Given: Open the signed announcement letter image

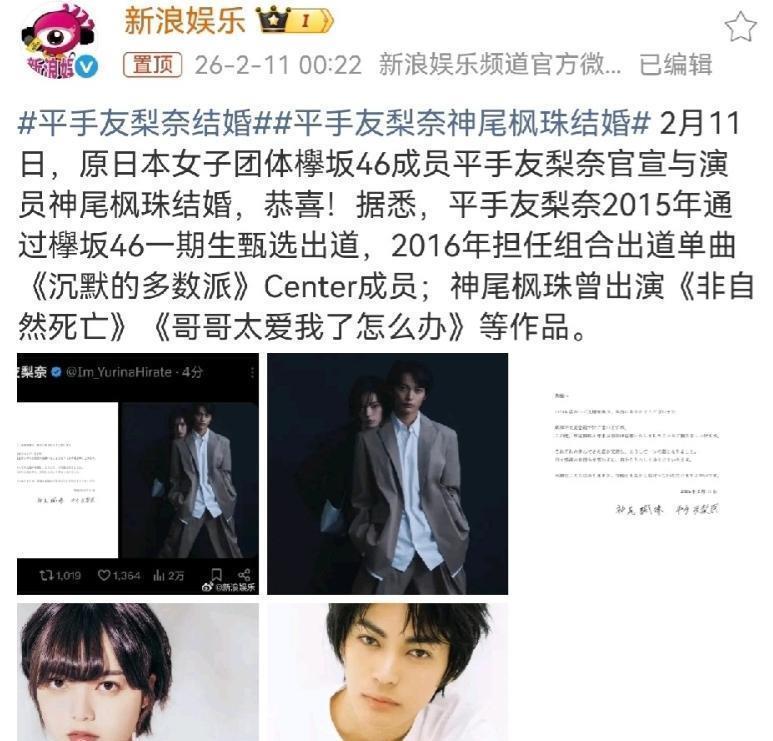Looking at the screenshot, I should click(x=637, y=473).
